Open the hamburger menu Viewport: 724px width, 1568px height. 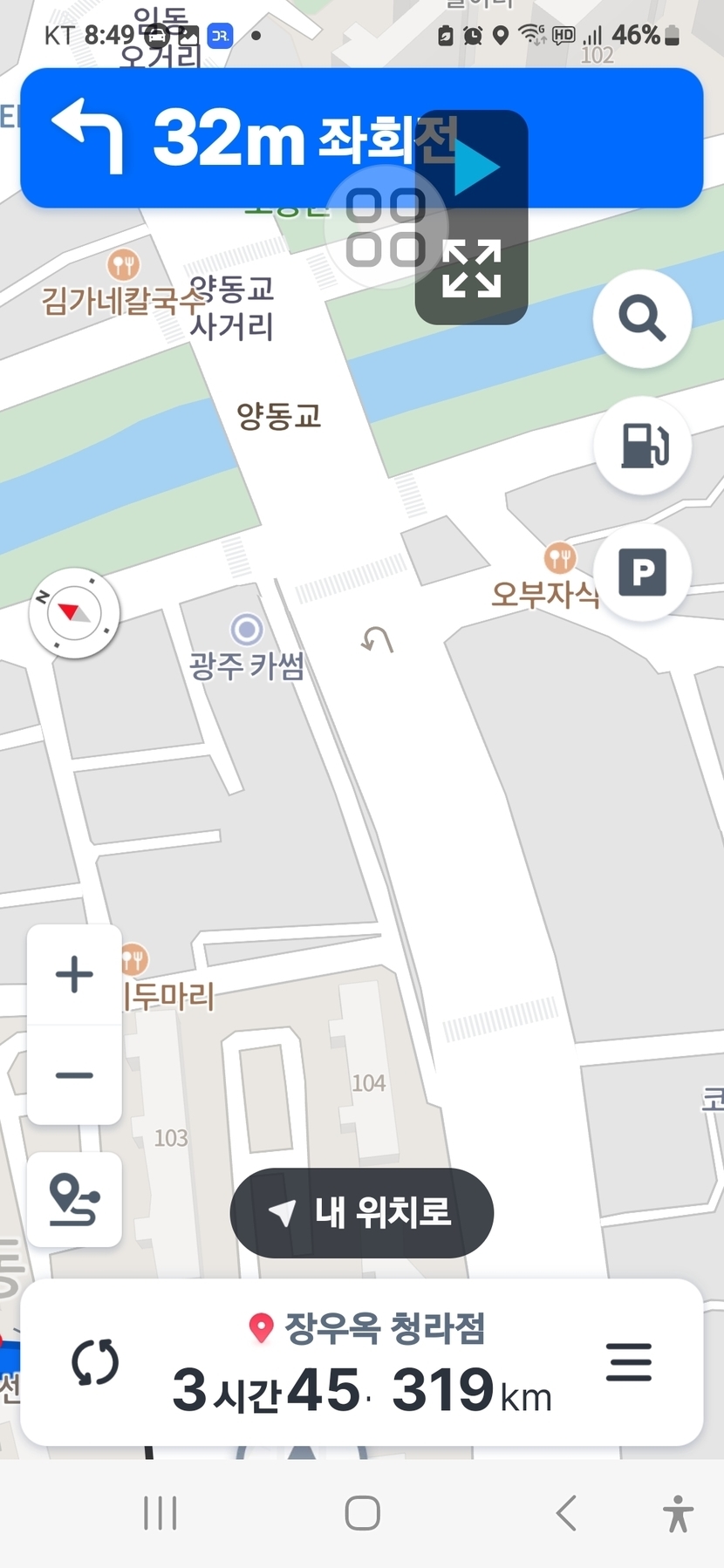(x=628, y=1362)
